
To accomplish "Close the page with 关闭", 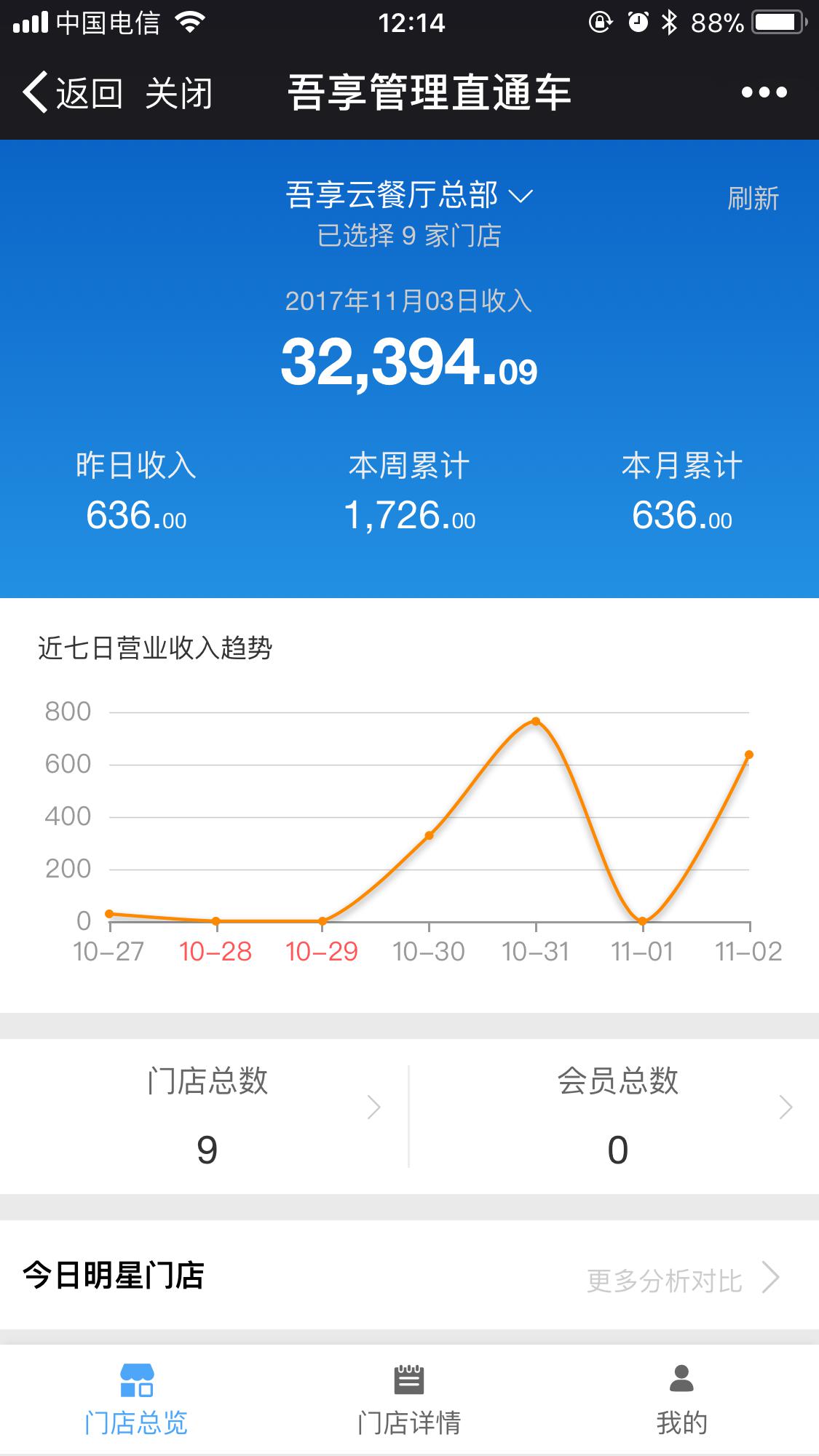I will point(178,93).
